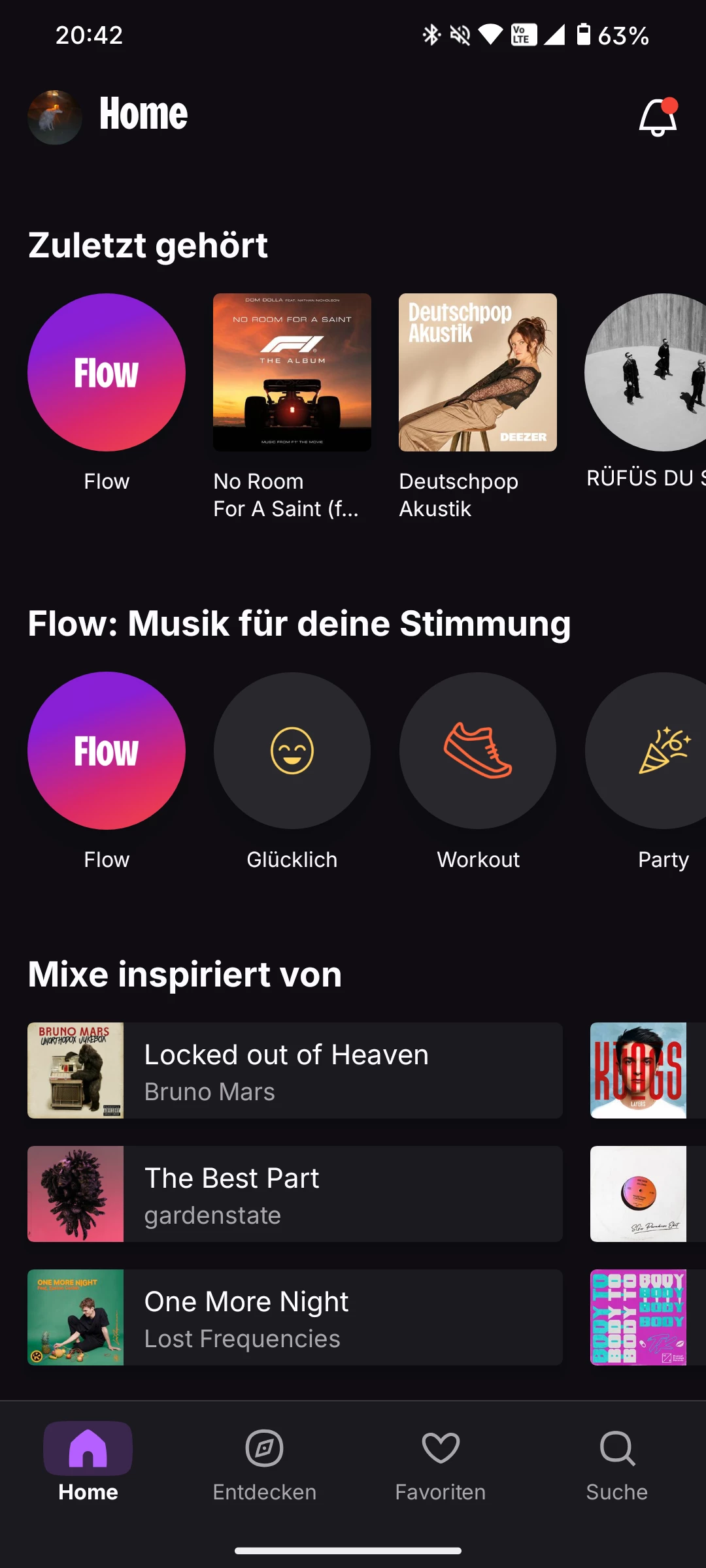Select the Glücklich mood
This screenshot has width=706, height=1568.
[292, 751]
